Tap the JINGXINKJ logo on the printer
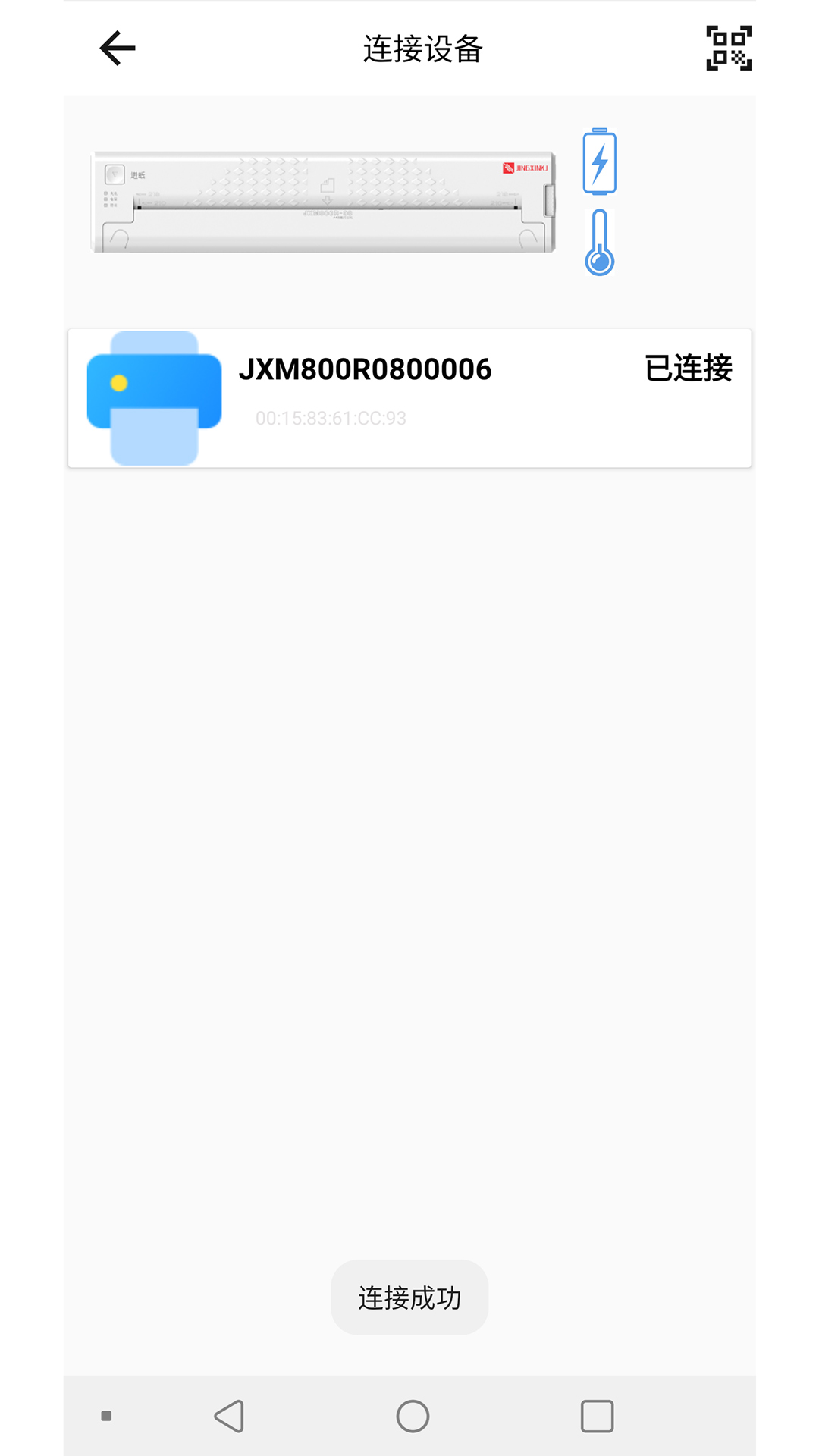Image resolution: width=819 pixels, height=1456 pixels. (526, 167)
